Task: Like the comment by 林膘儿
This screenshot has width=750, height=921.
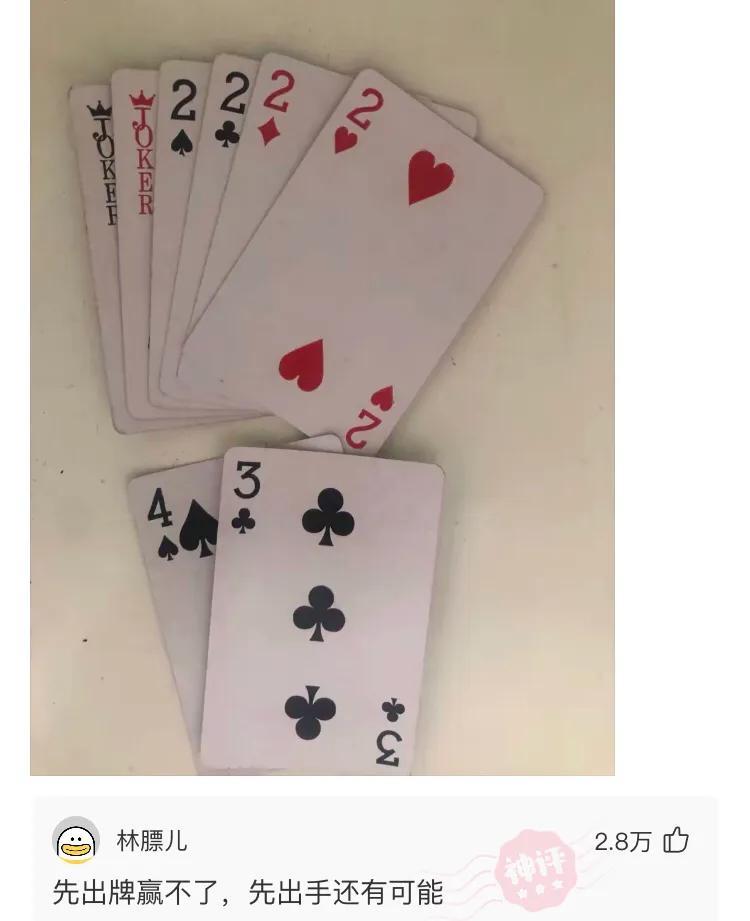Action: pyautogui.click(x=677, y=841)
